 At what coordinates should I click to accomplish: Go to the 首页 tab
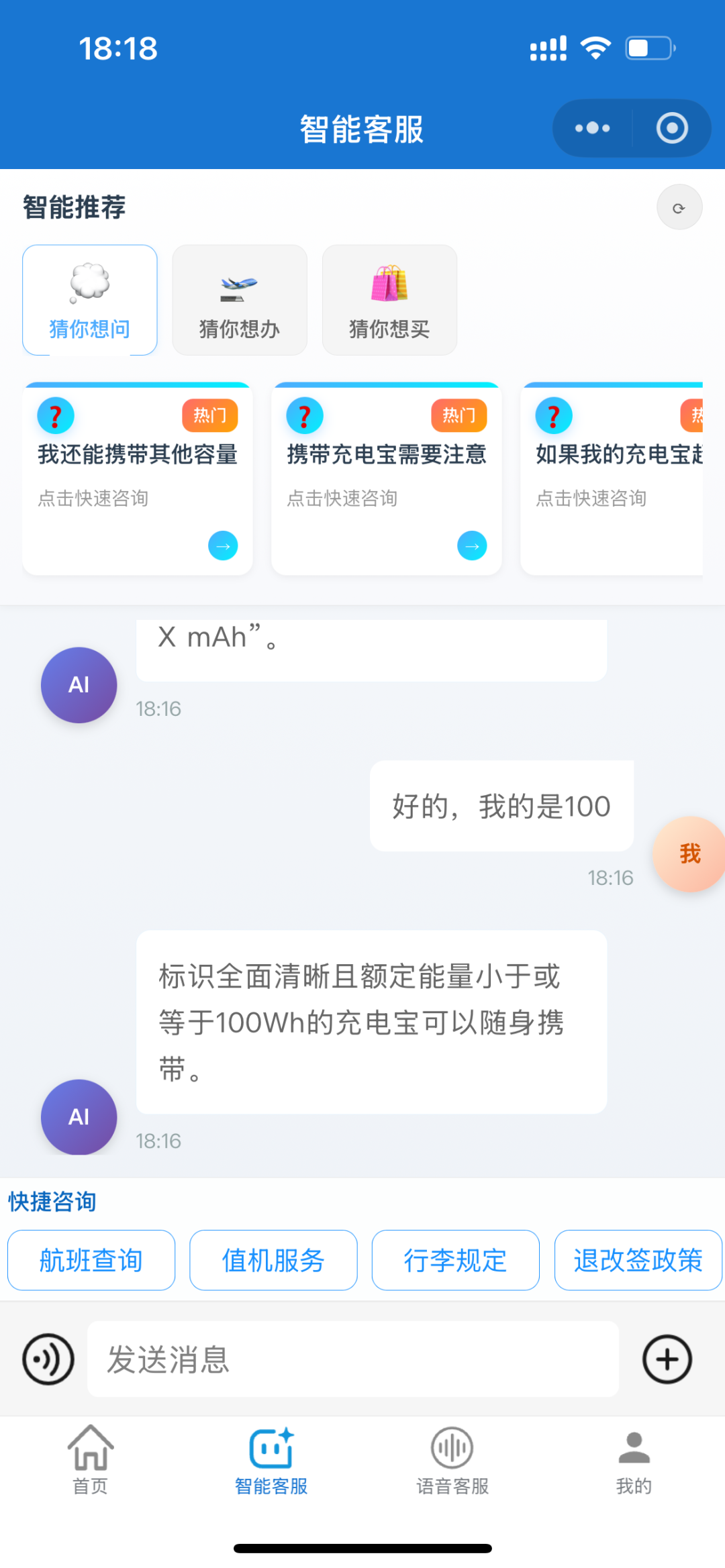click(91, 1460)
